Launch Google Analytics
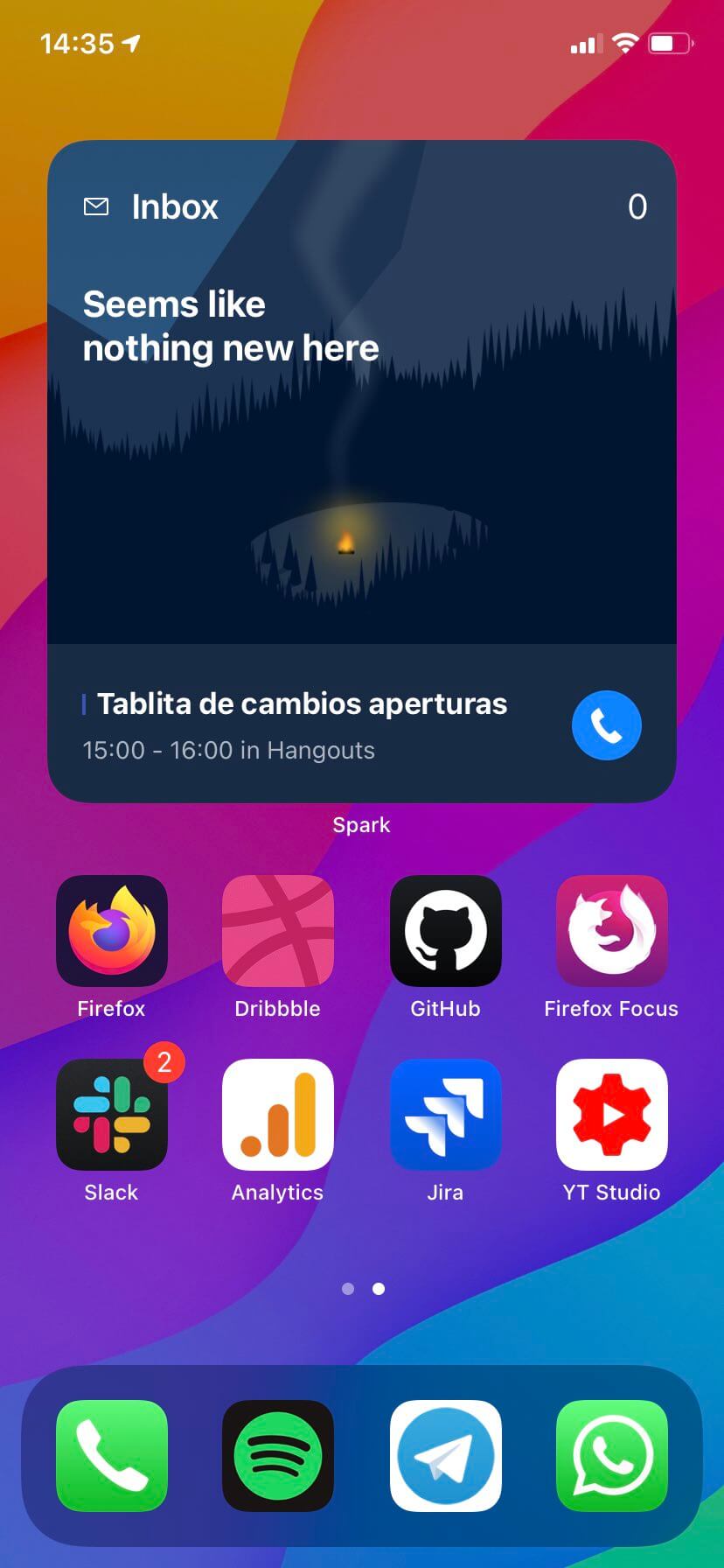 click(x=278, y=1115)
